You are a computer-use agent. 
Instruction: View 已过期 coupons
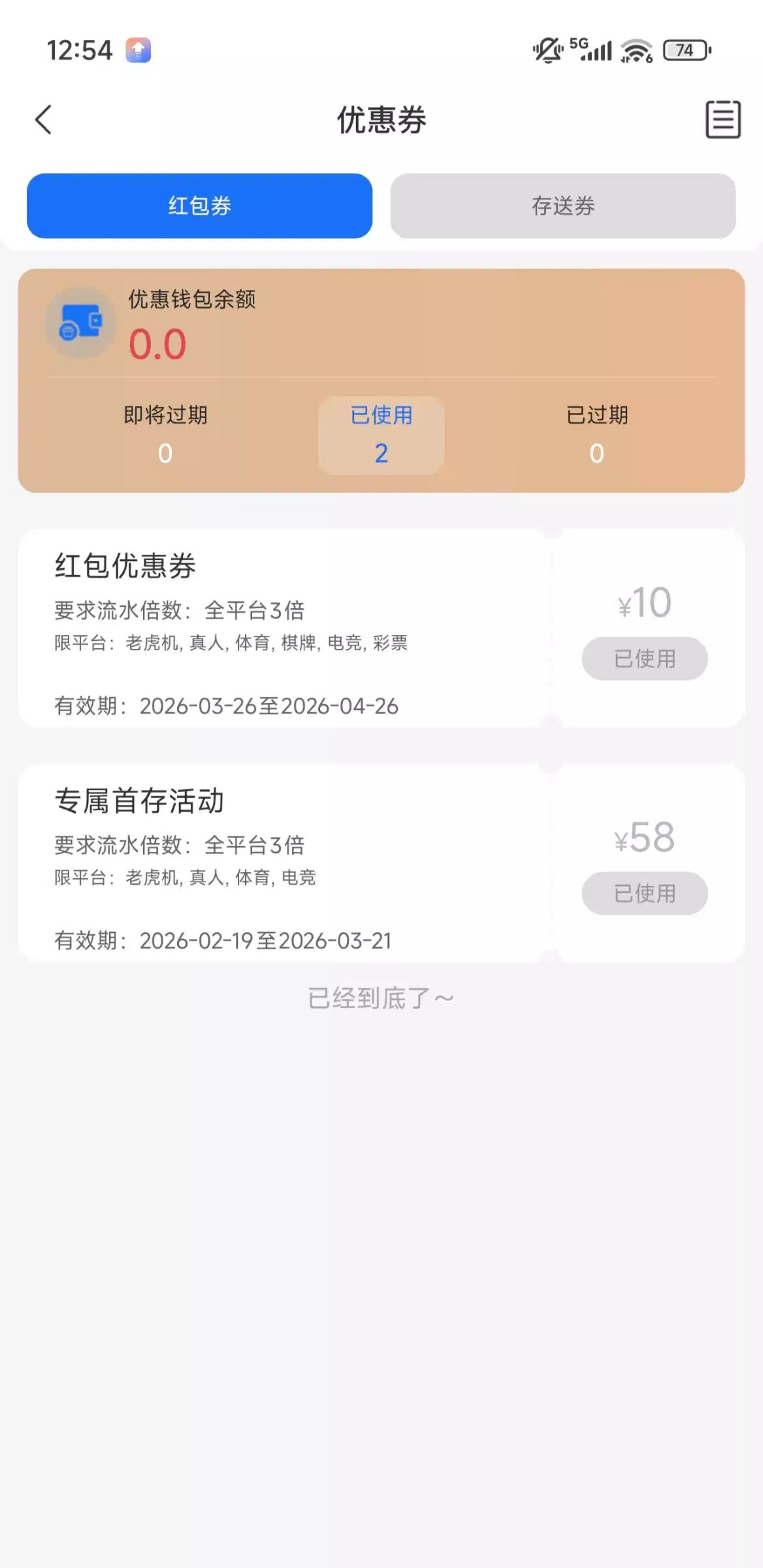597,434
